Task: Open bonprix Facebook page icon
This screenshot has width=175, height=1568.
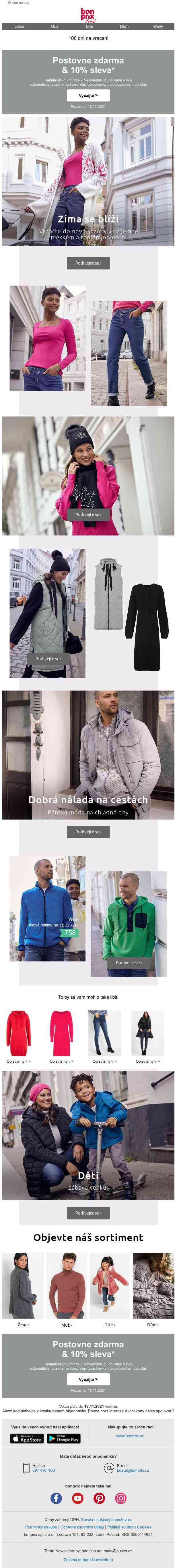Action: 56,1498
